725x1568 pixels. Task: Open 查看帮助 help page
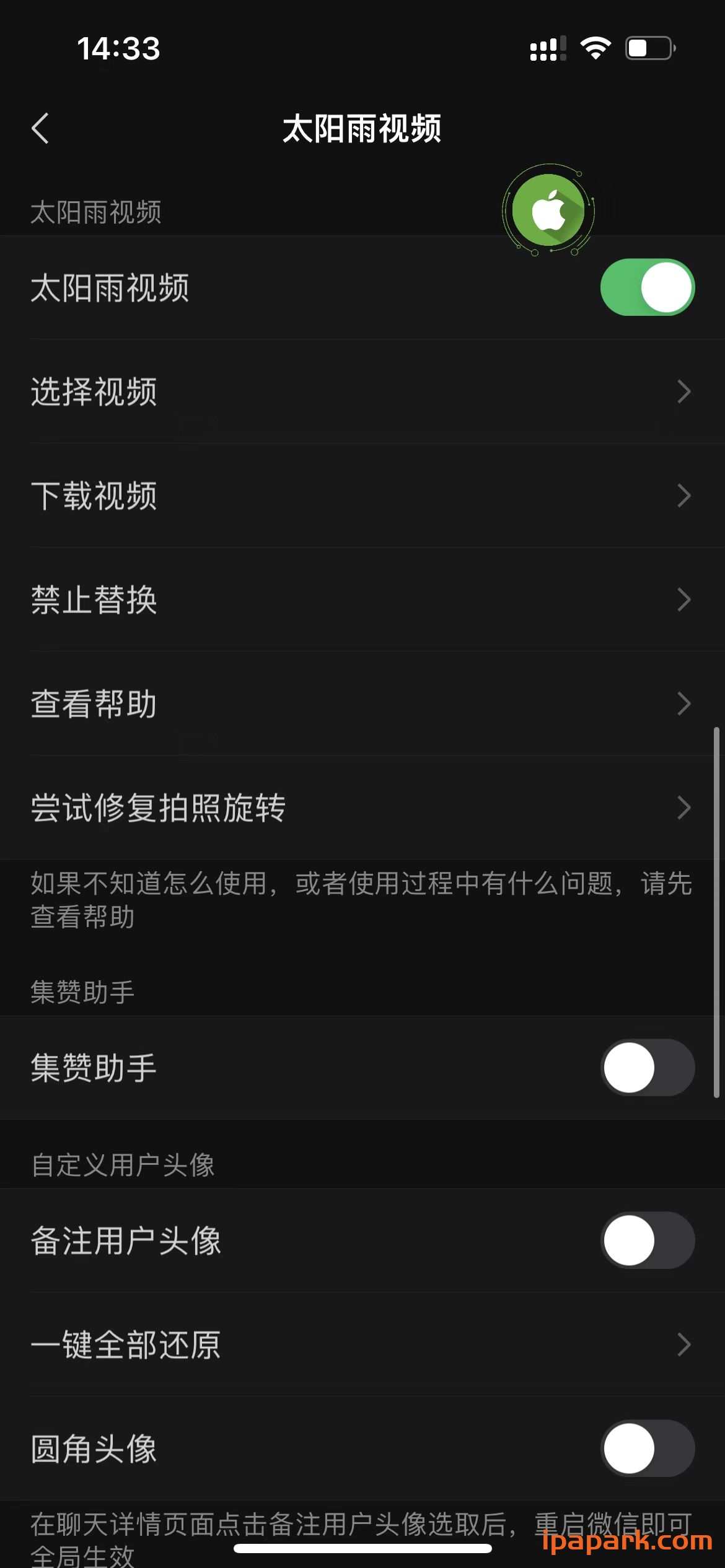(362, 703)
